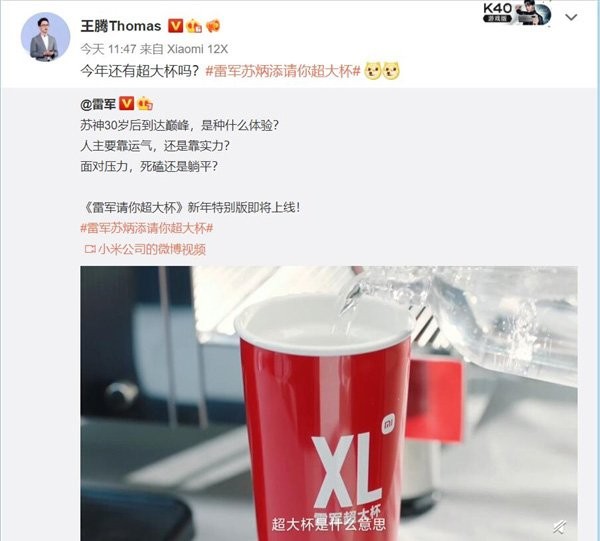Toggle the video's mute icon

coord(561,524)
